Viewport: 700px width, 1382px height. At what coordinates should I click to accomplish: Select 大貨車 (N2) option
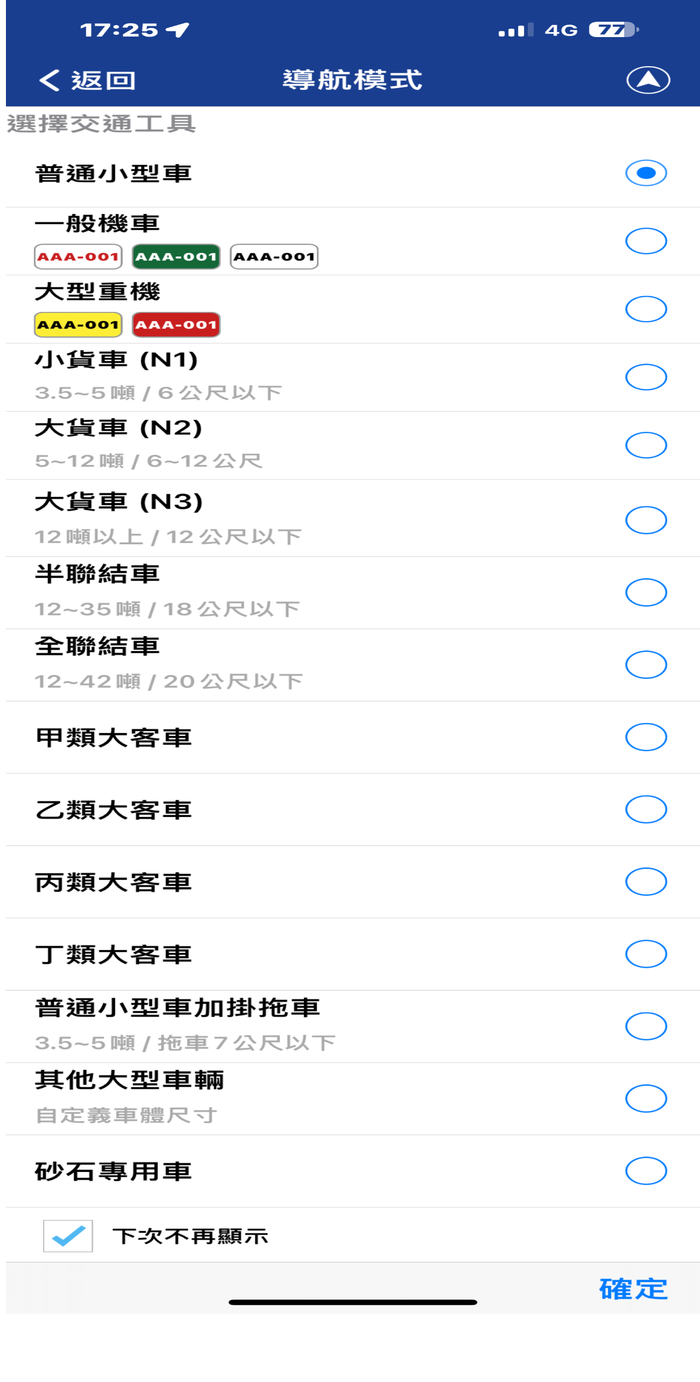coord(646,445)
